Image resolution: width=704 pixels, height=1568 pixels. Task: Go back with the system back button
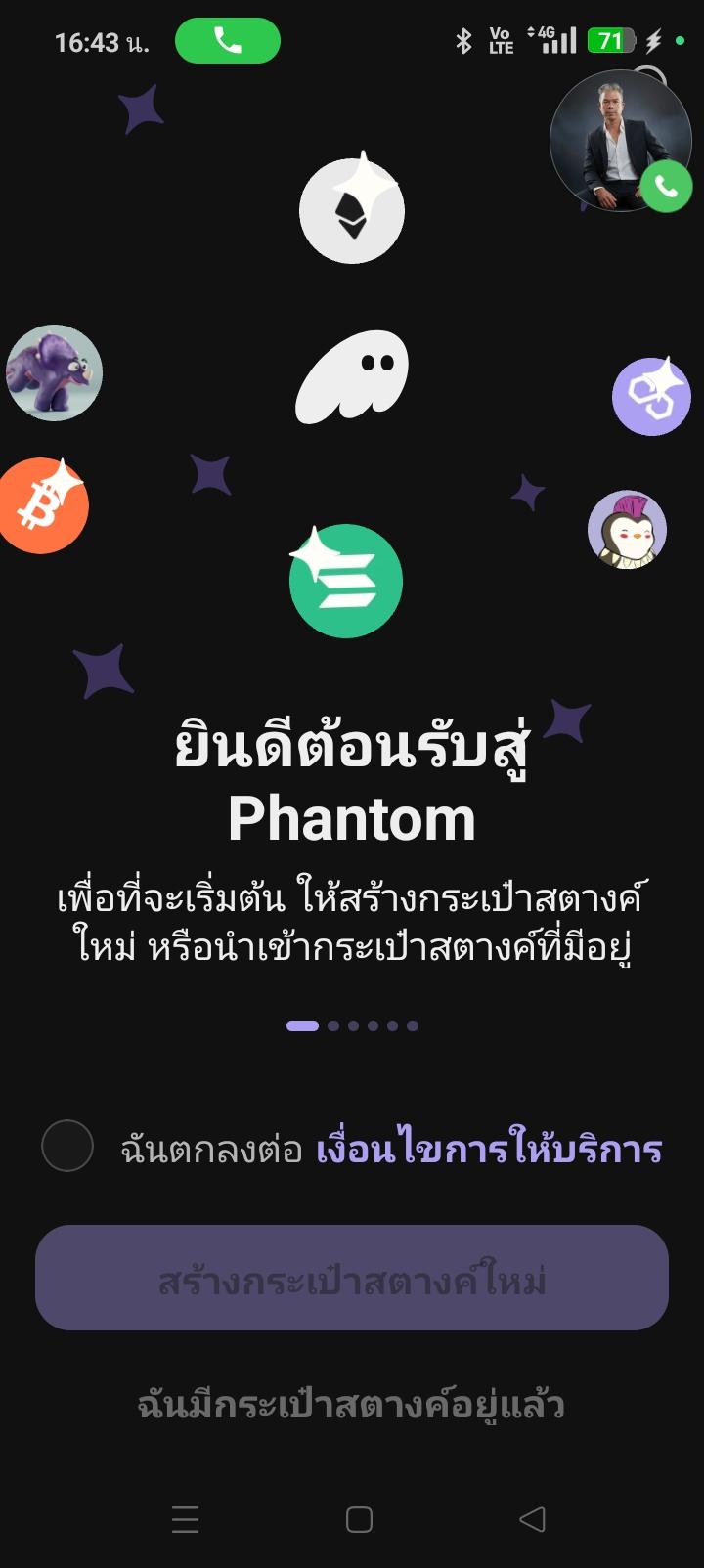(x=532, y=1518)
